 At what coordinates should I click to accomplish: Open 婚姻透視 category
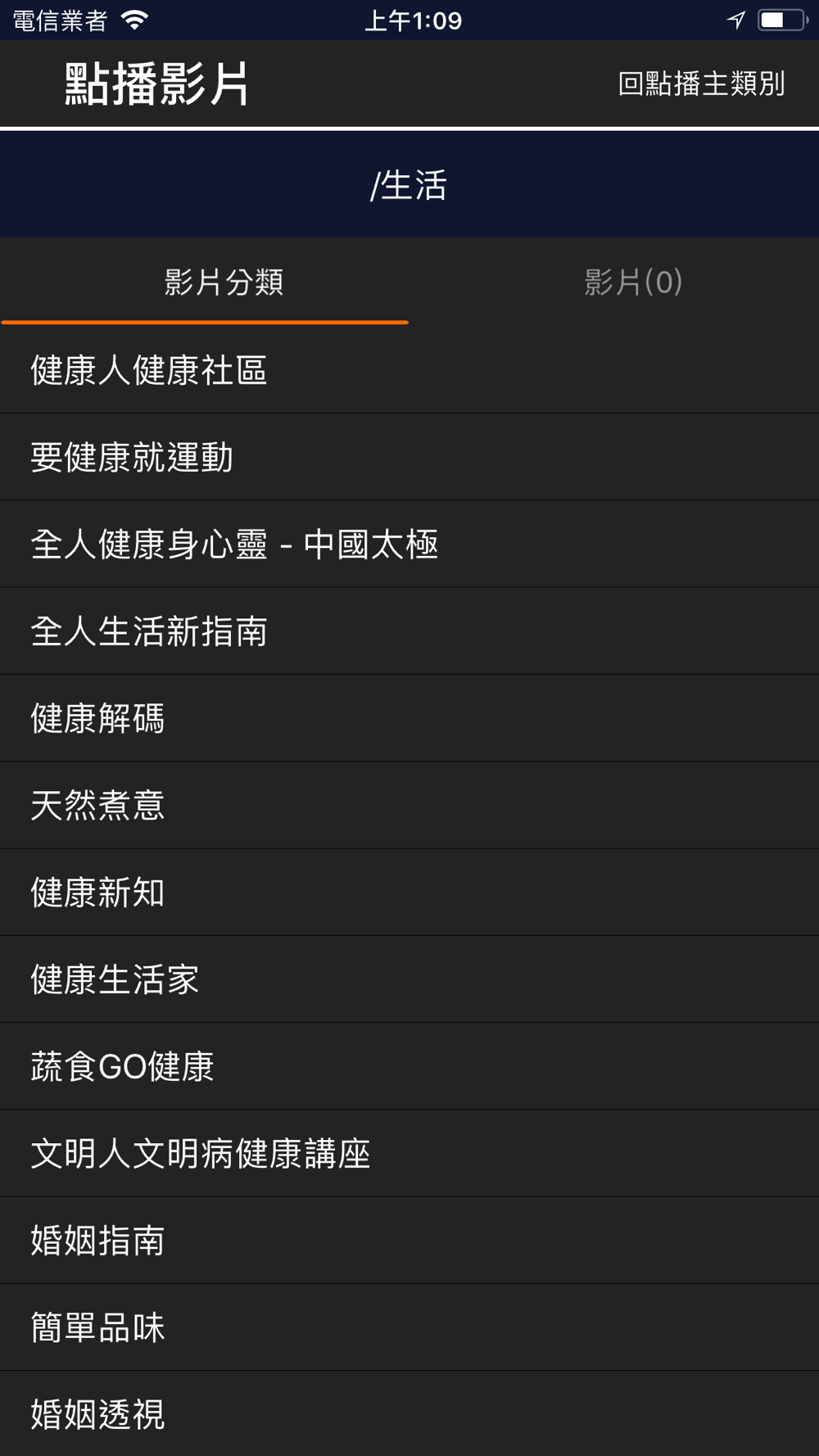(409, 1414)
